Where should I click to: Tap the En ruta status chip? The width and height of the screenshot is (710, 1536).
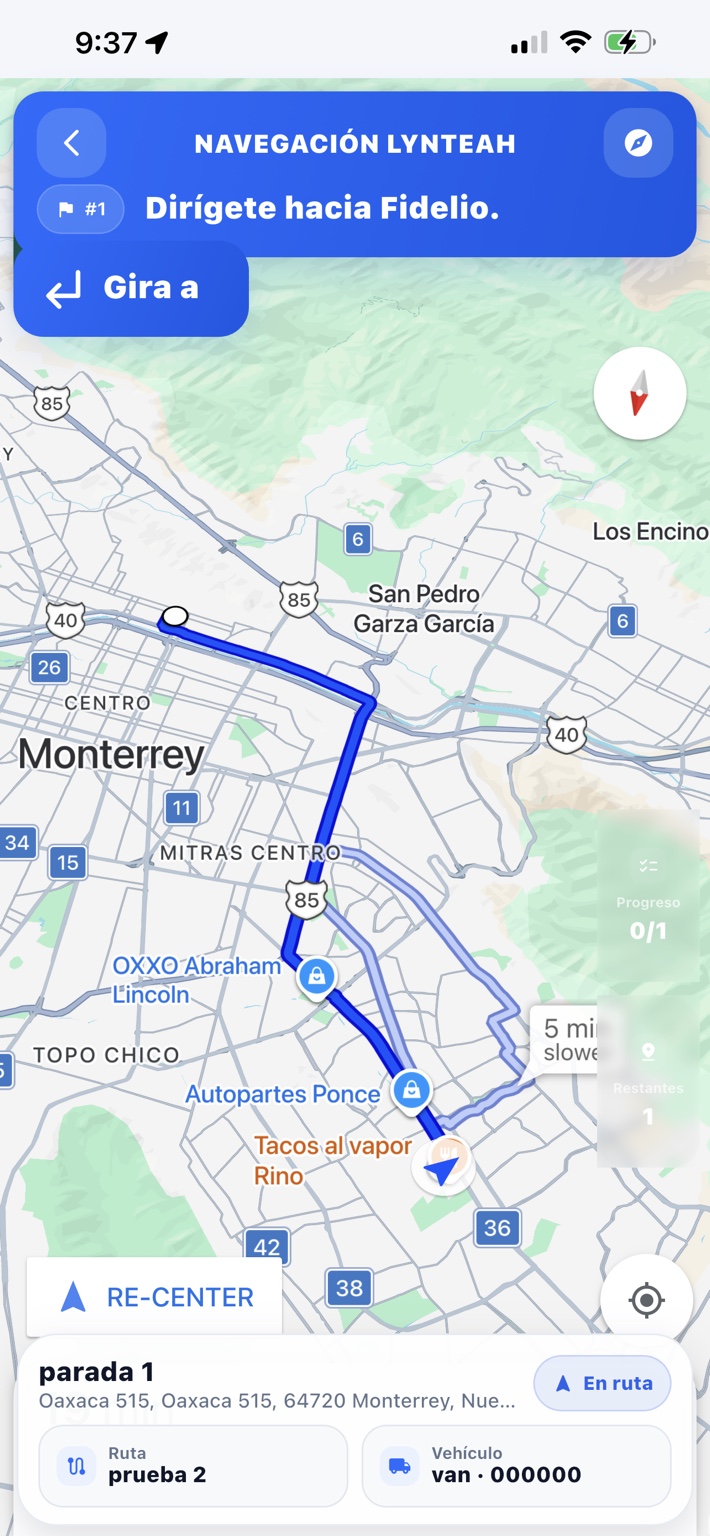click(602, 1383)
